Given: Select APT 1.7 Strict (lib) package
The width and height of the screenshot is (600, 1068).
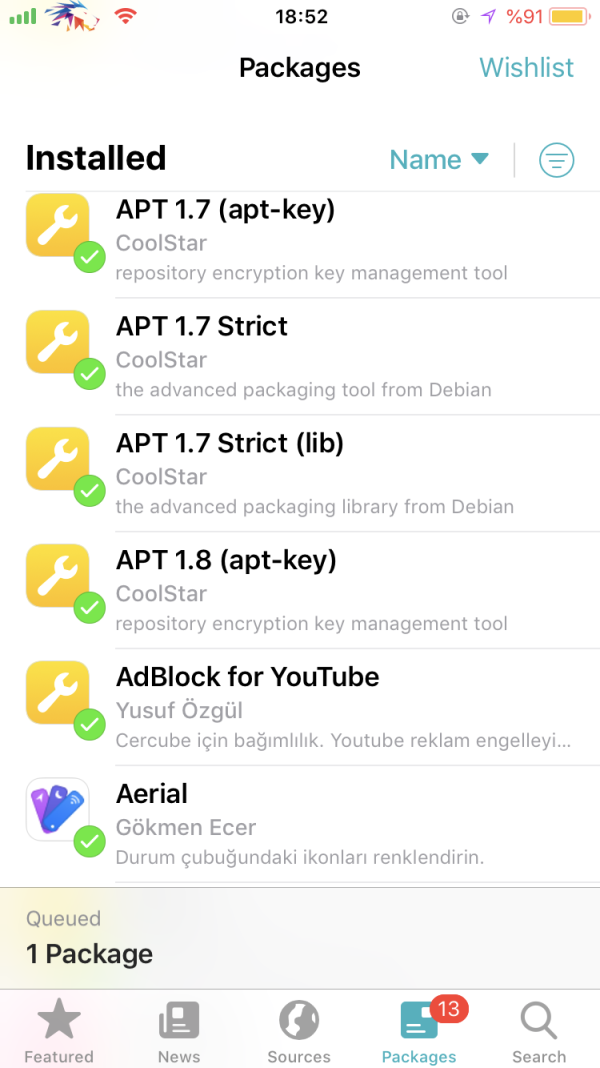Looking at the screenshot, I should (300, 474).
